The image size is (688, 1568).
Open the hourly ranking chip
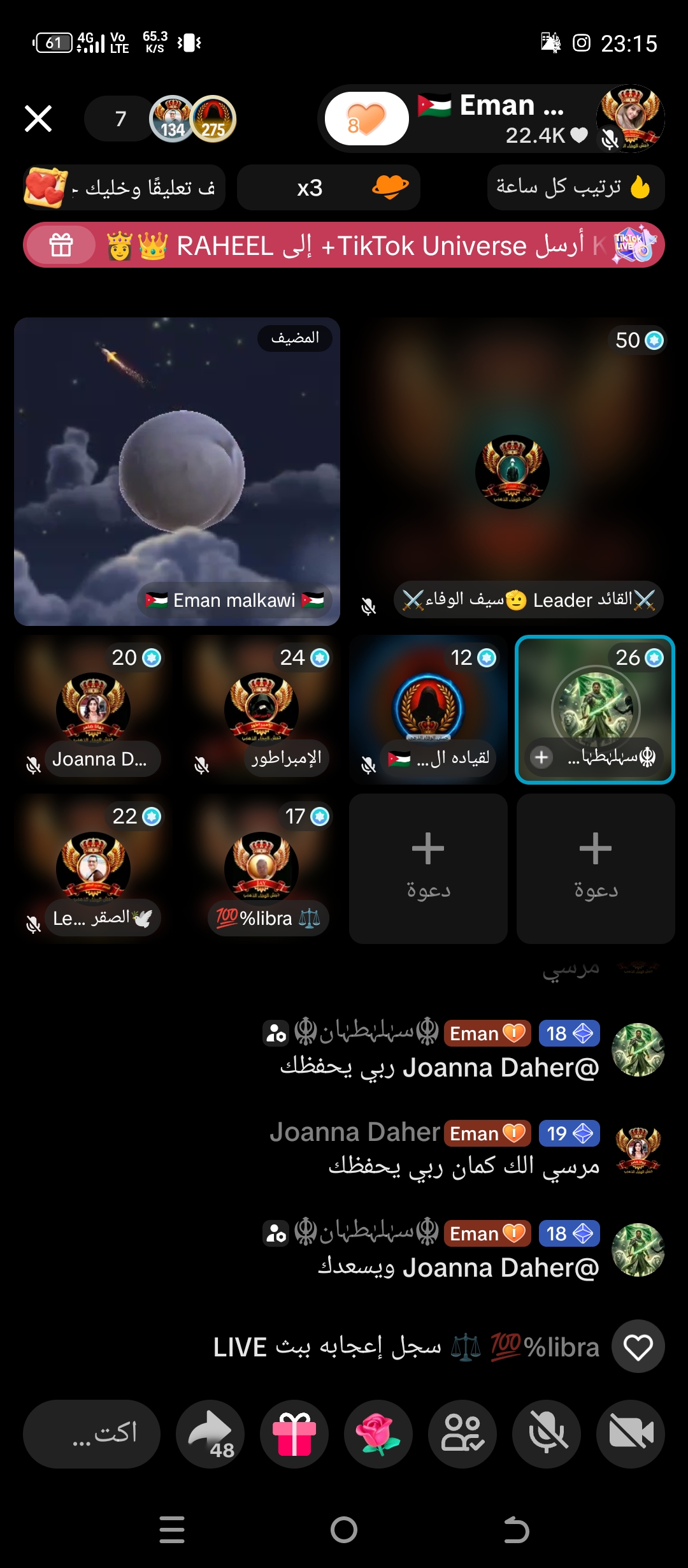575,187
